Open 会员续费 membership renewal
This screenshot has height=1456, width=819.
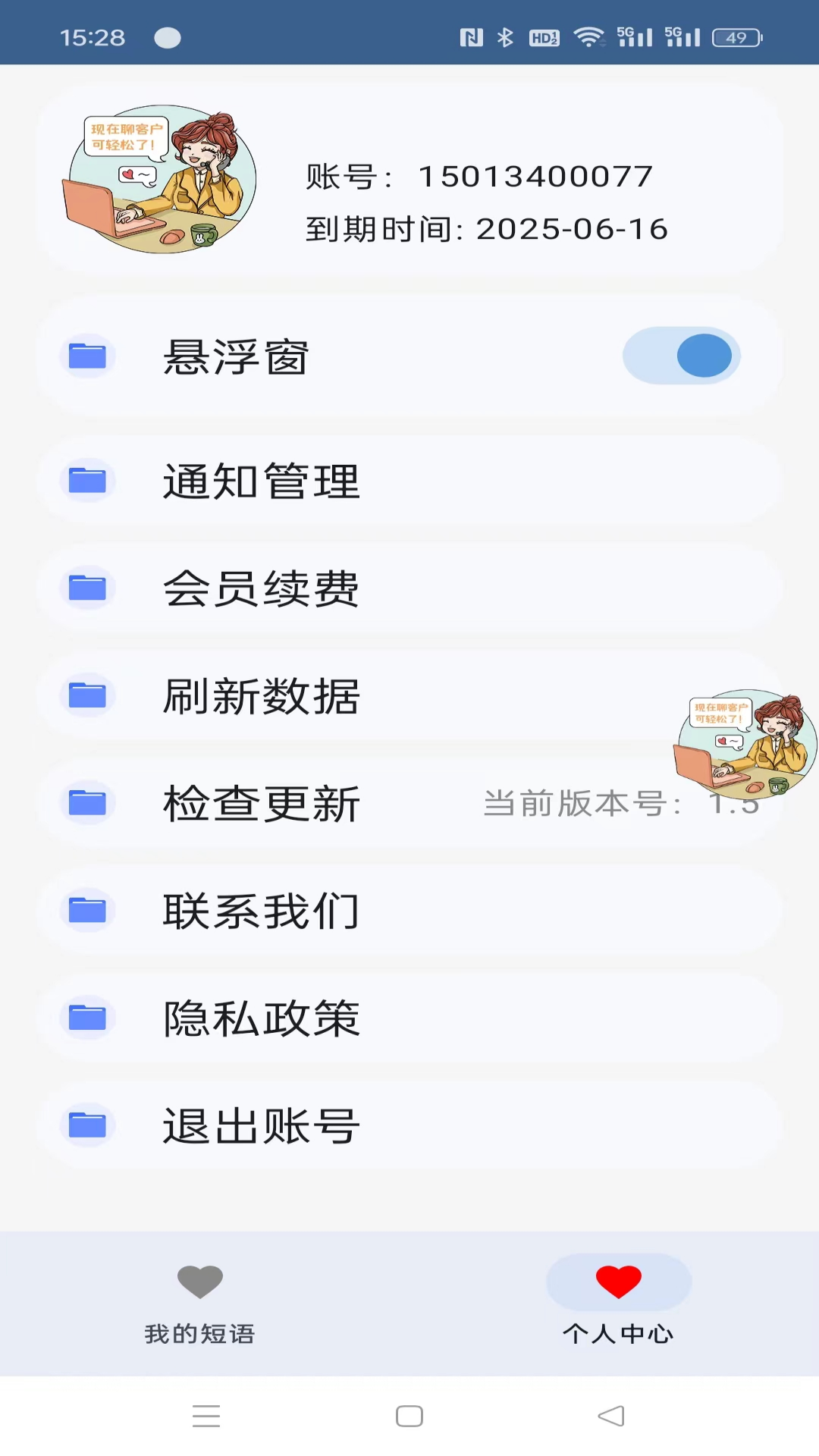coord(409,588)
